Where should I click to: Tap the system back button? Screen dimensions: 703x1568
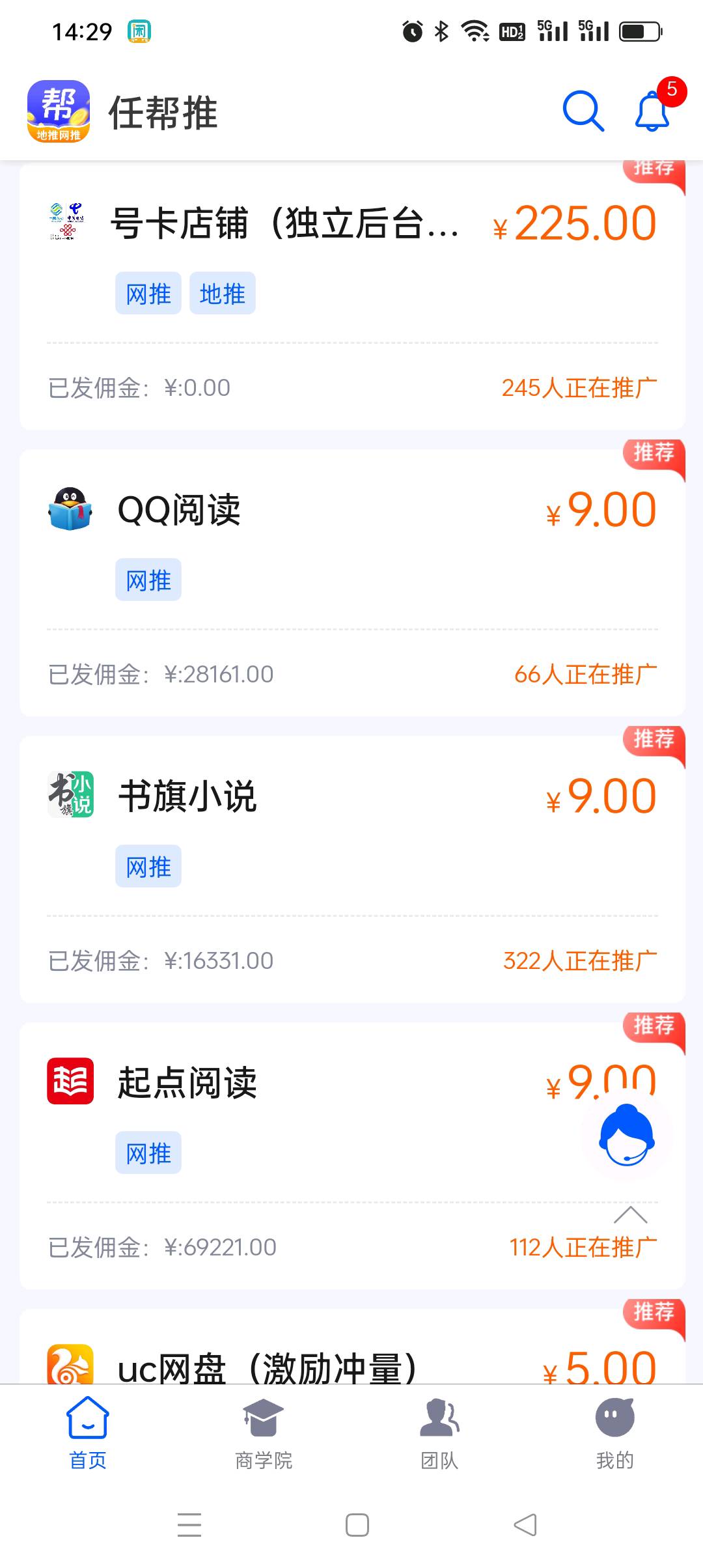[x=525, y=1525]
